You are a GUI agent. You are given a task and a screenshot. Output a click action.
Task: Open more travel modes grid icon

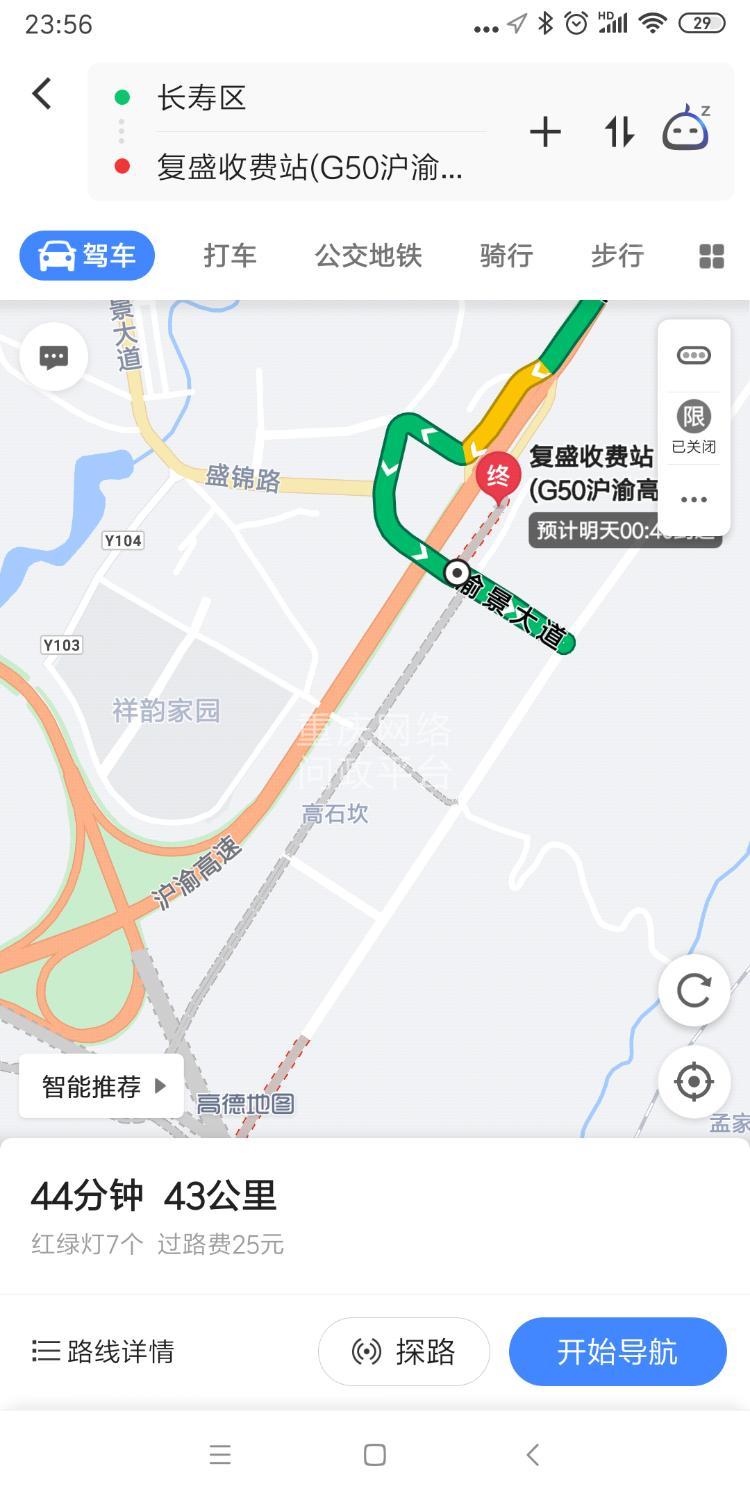pos(711,257)
